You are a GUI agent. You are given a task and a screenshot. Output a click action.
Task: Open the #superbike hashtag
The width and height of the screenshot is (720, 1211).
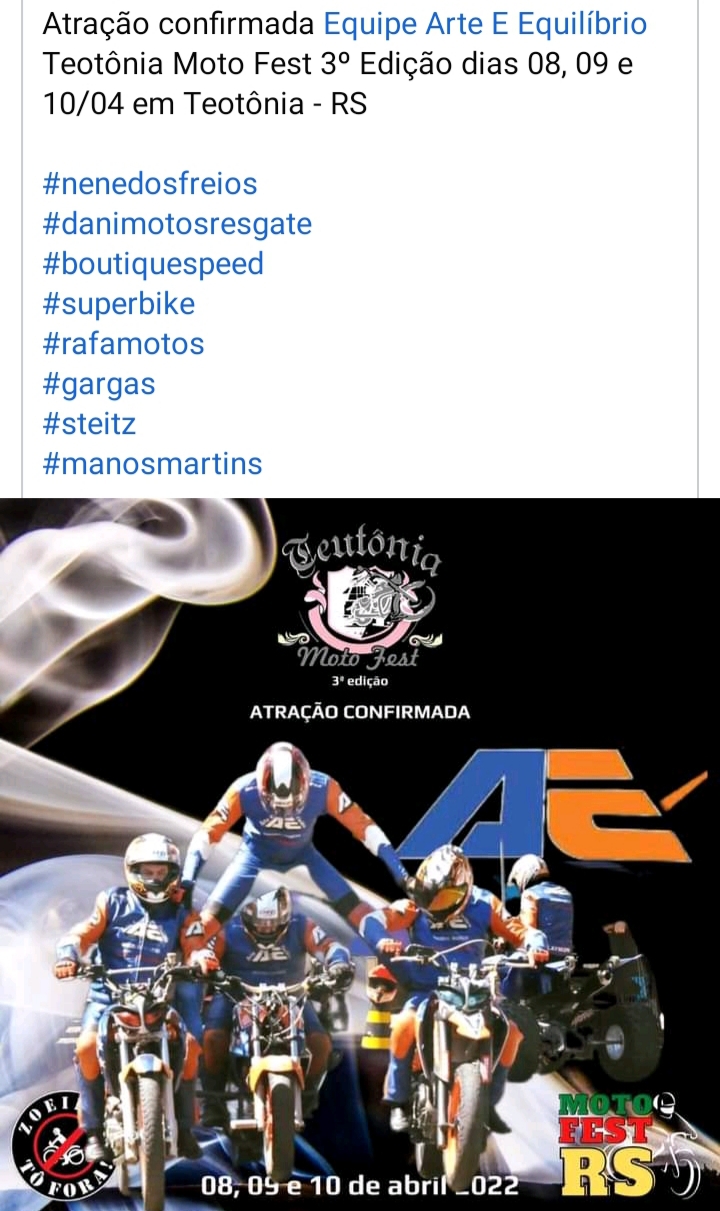pyautogui.click(x=119, y=304)
